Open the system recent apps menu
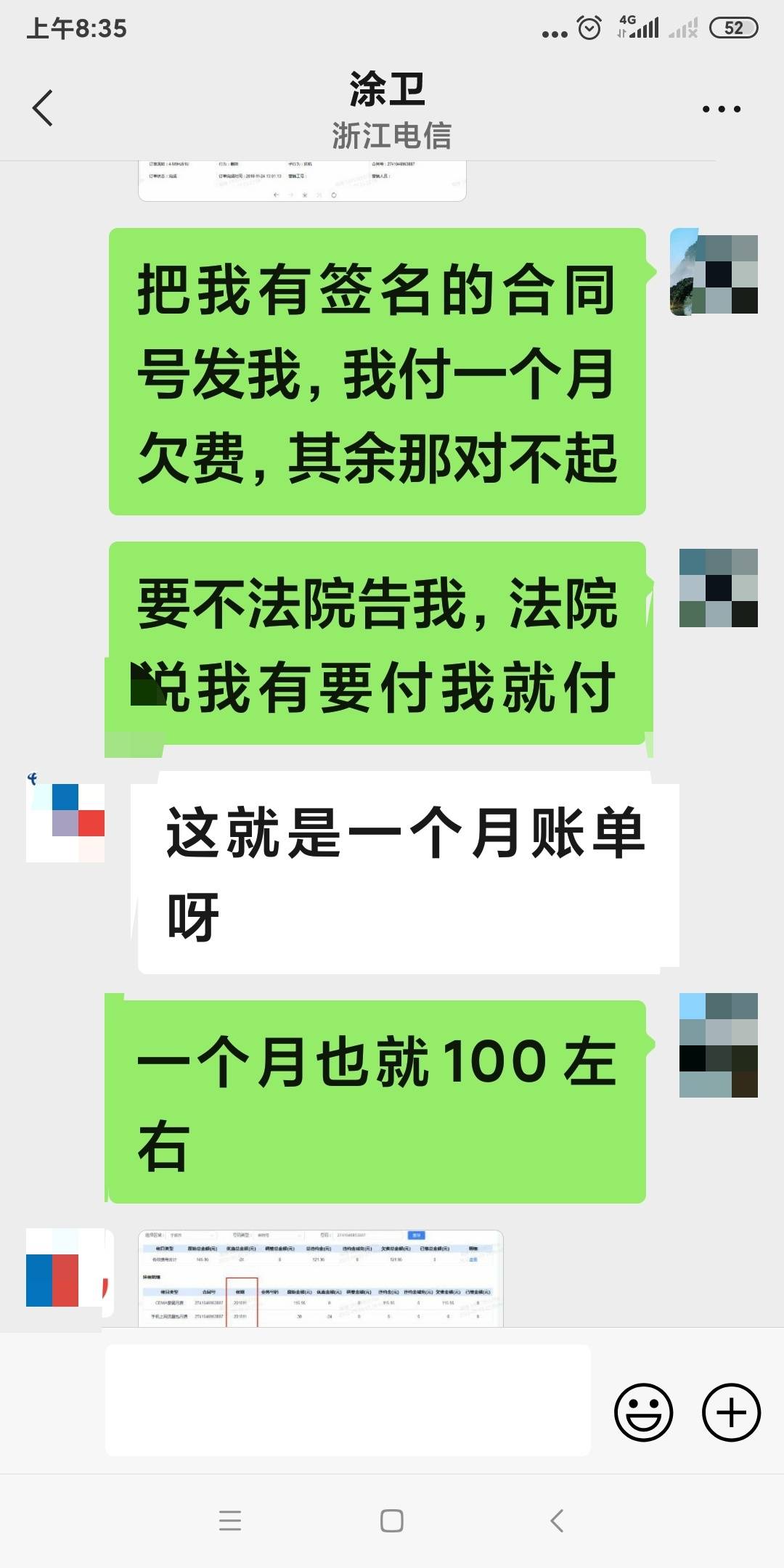This screenshot has width=784, height=1568. click(x=230, y=1520)
